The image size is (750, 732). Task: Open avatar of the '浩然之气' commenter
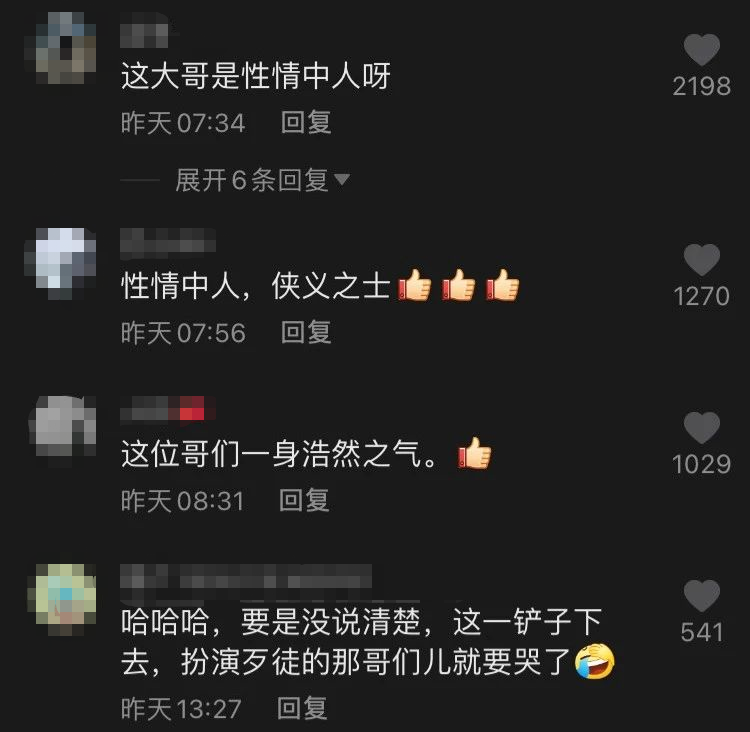point(65,426)
